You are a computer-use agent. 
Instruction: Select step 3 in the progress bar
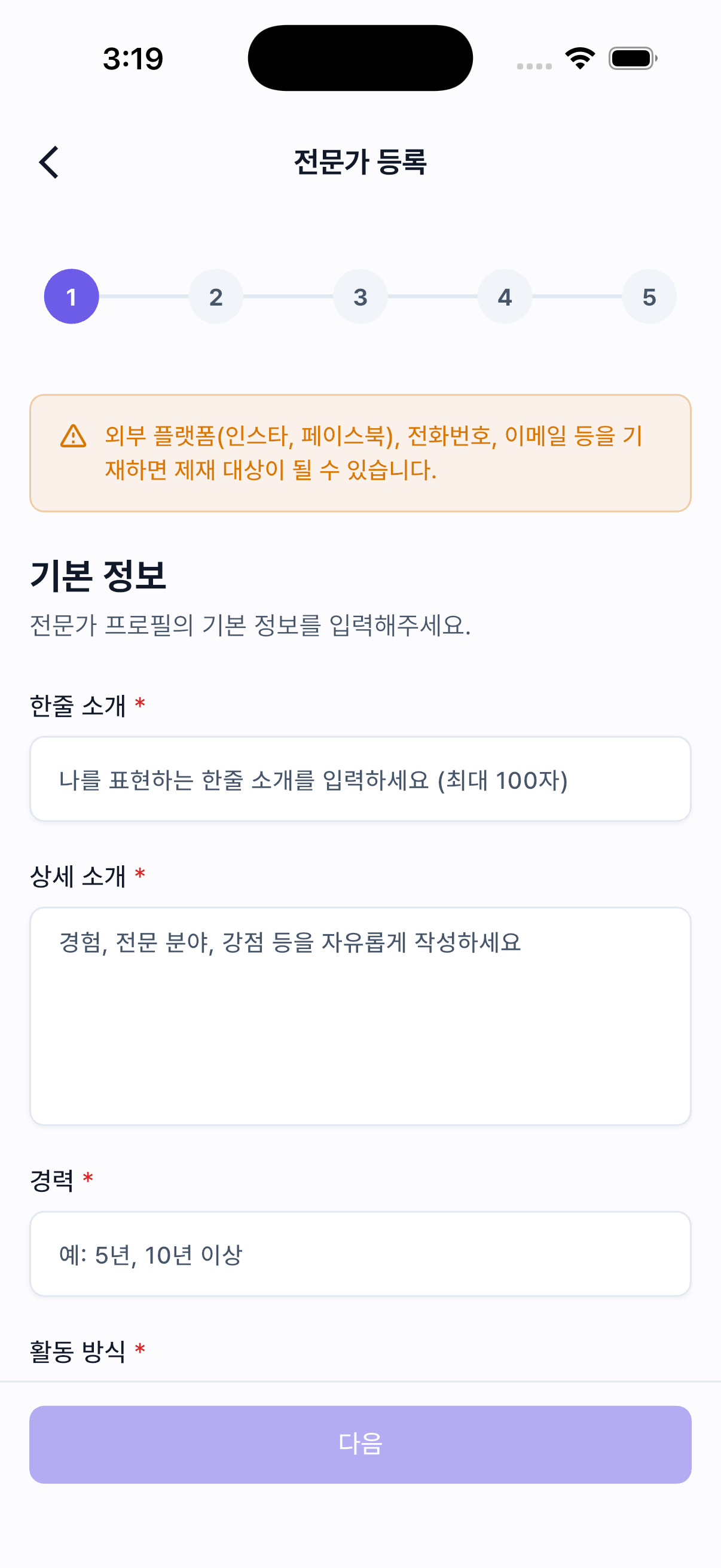[x=359, y=297]
